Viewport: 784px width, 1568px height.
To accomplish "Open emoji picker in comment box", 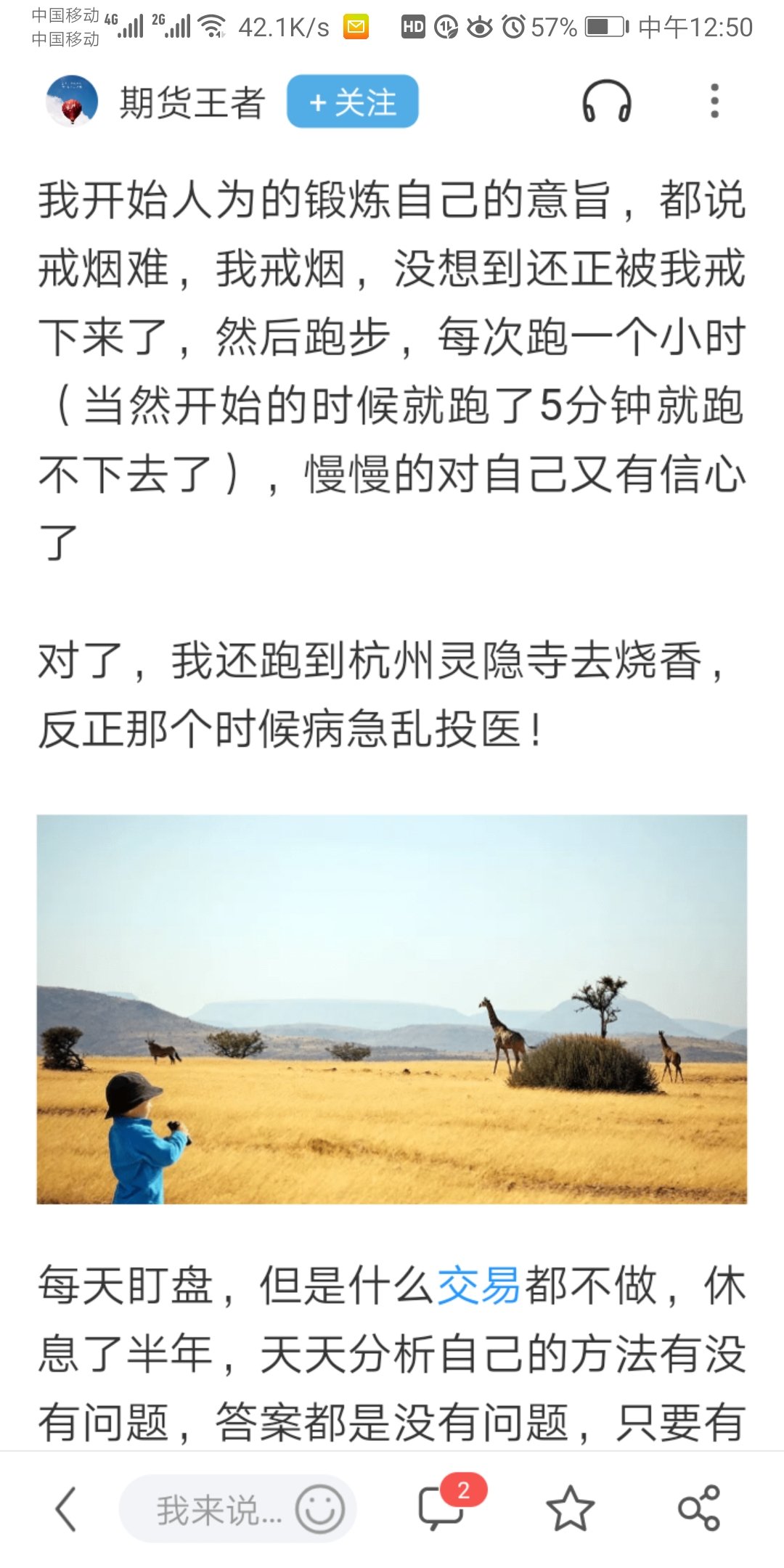I will [x=319, y=1509].
